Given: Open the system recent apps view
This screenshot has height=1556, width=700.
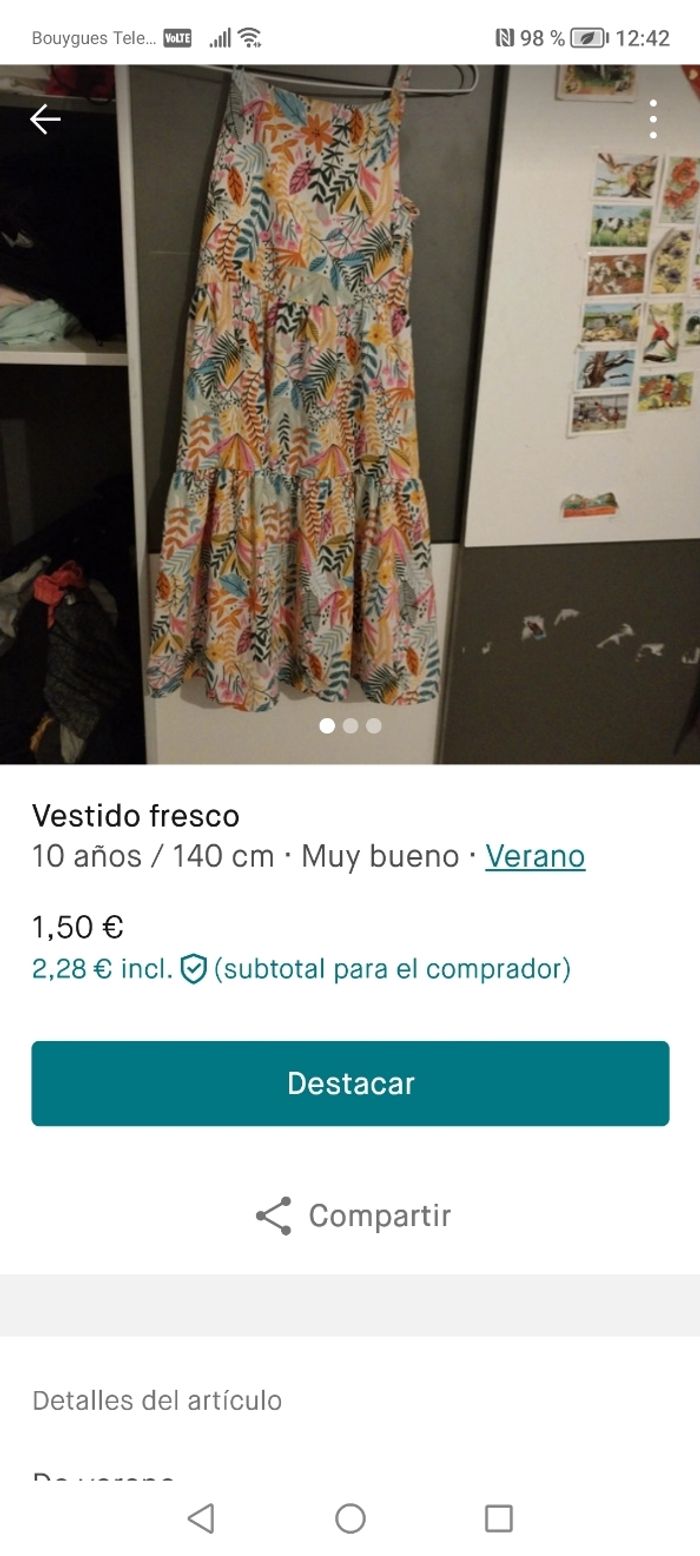Looking at the screenshot, I should click(498, 1518).
